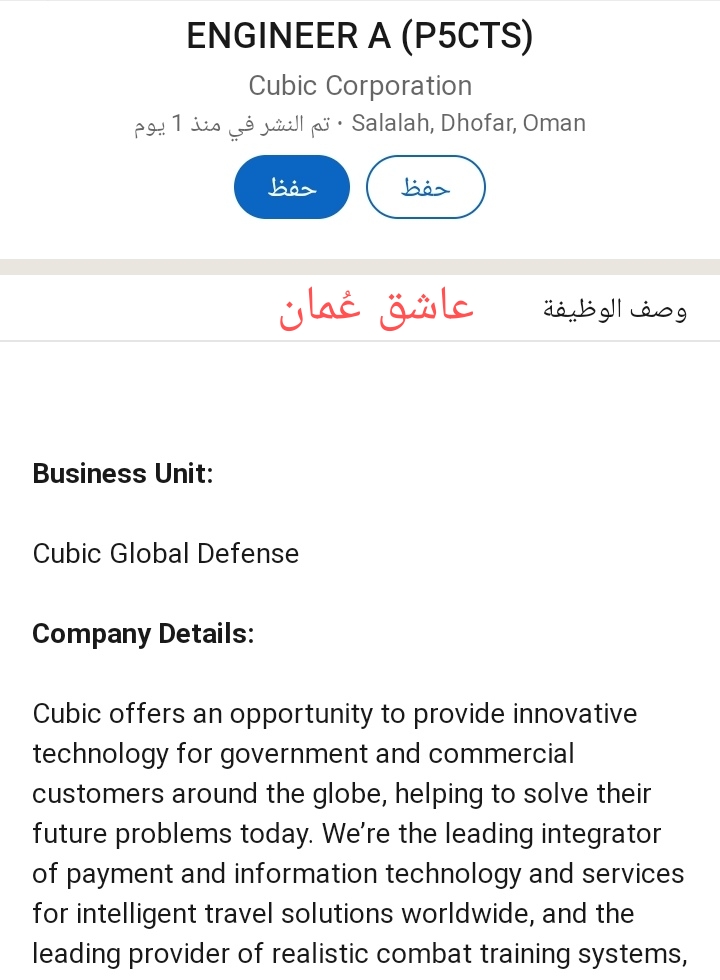Tap the solid blue حفظ button

tap(292, 187)
